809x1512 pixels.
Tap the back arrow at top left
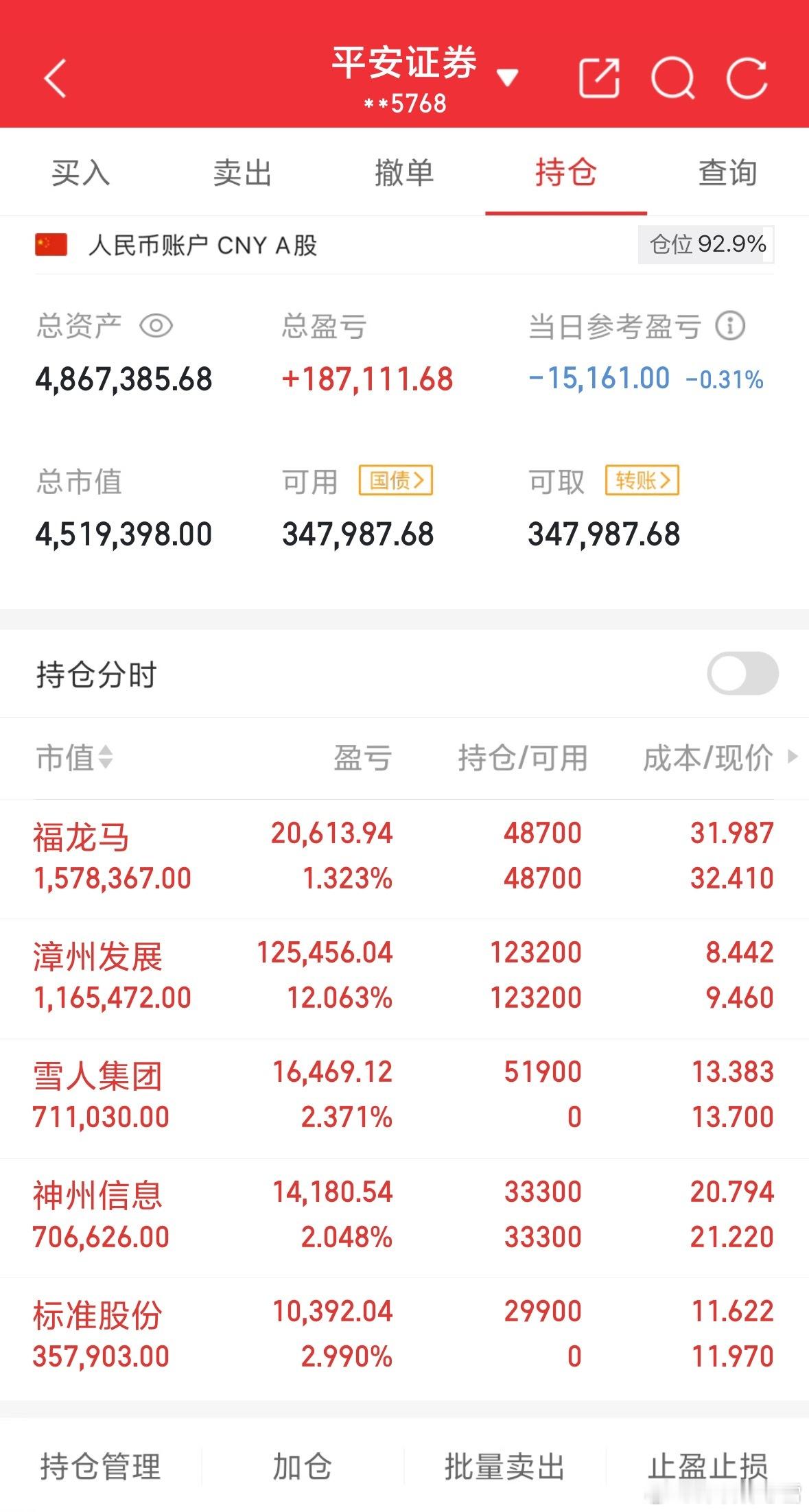(x=54, y=78)
